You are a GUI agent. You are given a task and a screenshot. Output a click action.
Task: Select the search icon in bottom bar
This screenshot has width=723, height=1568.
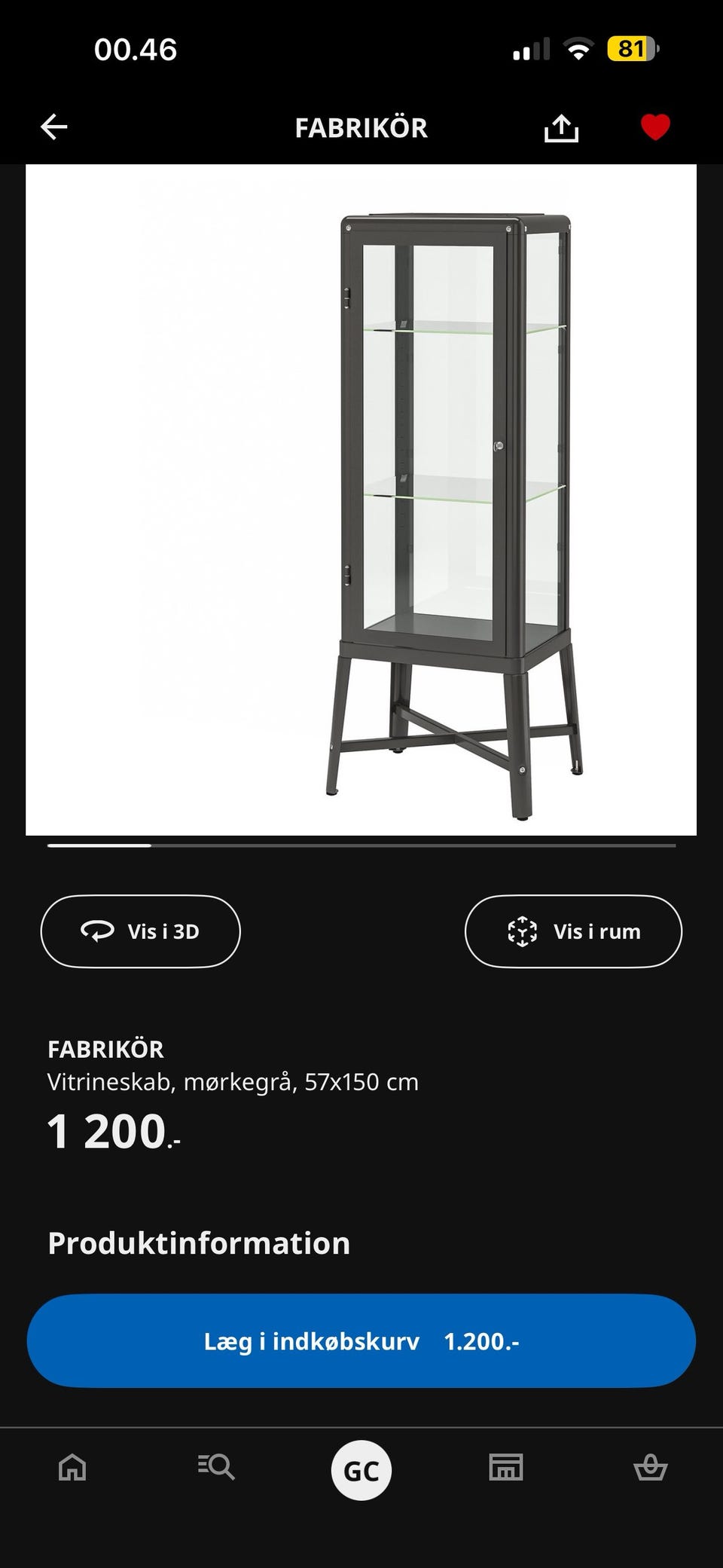point(215,1468)
